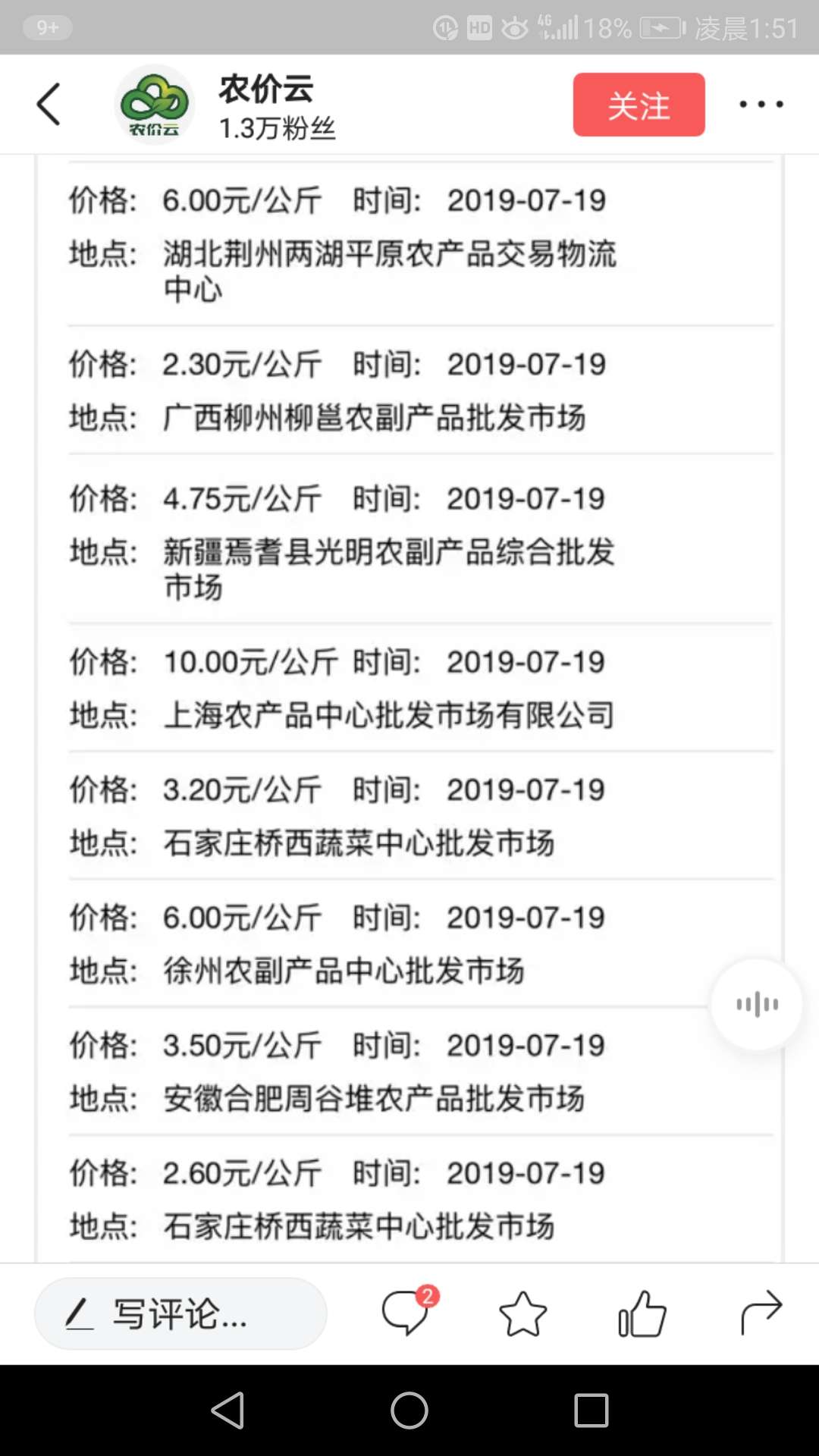The image size is (819, 1456).
Task: Open the 农价云 account avatar
Action: click(x=155, y=105)
